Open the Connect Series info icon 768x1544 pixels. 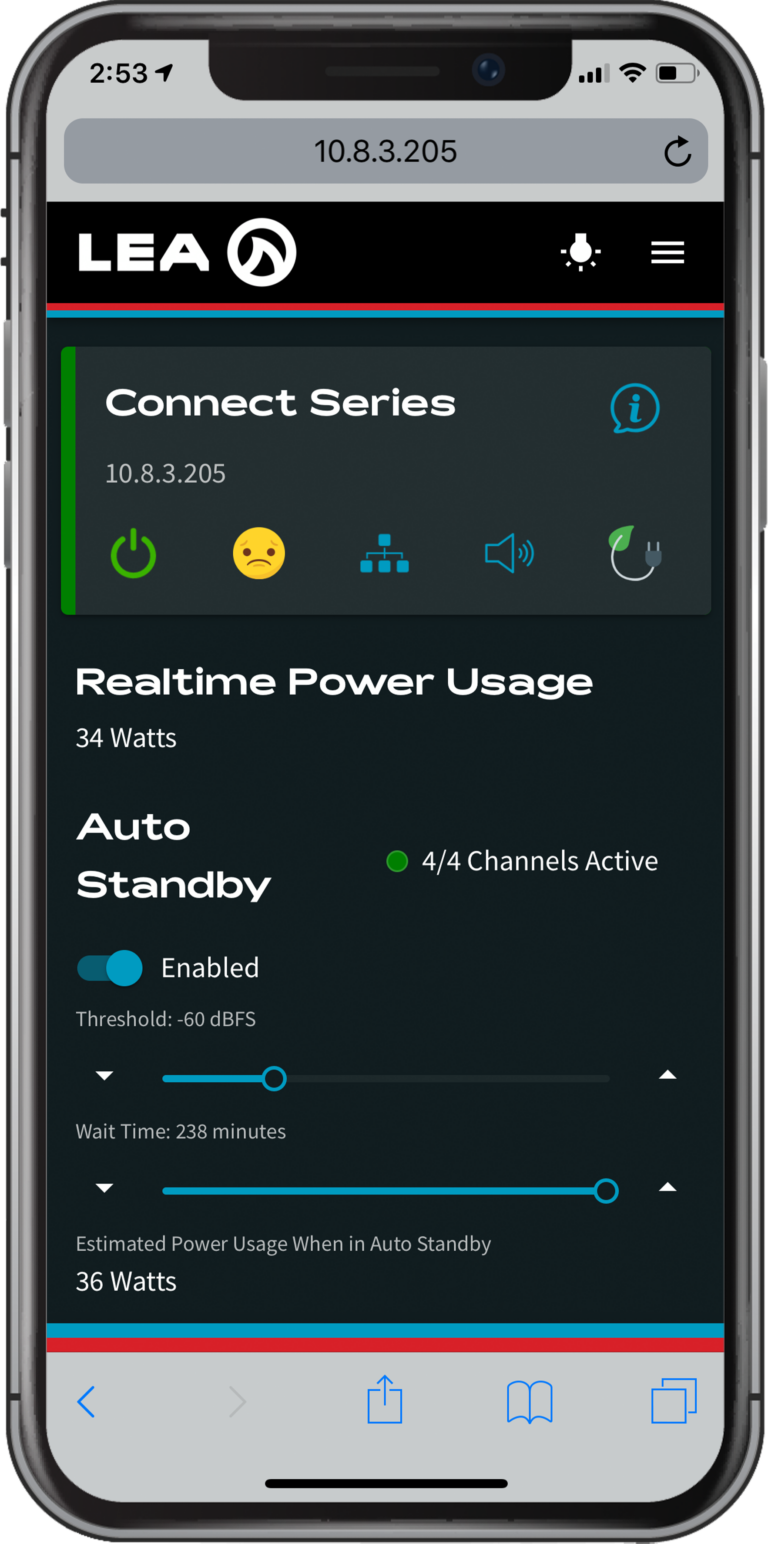tap(635, 408)
